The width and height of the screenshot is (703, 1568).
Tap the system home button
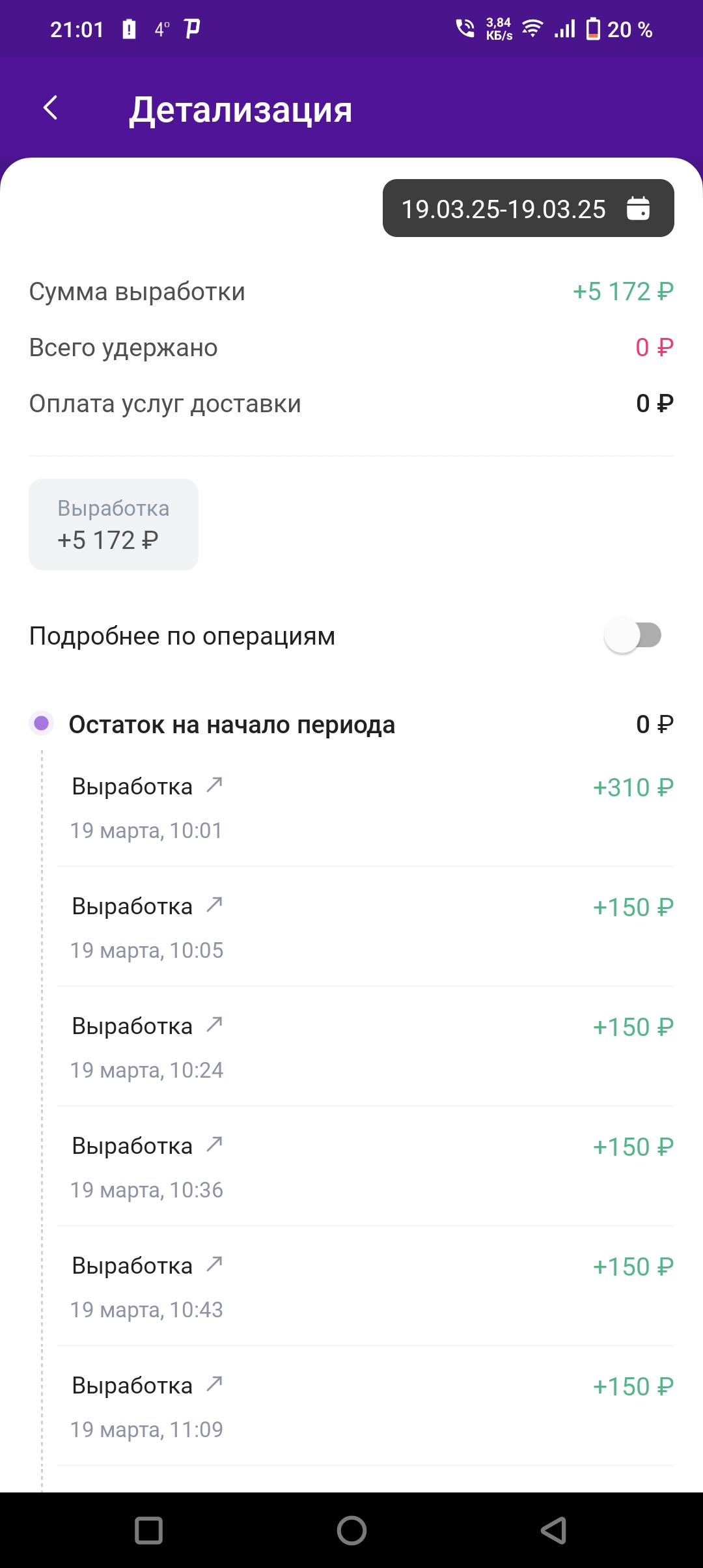[351, 1530]
